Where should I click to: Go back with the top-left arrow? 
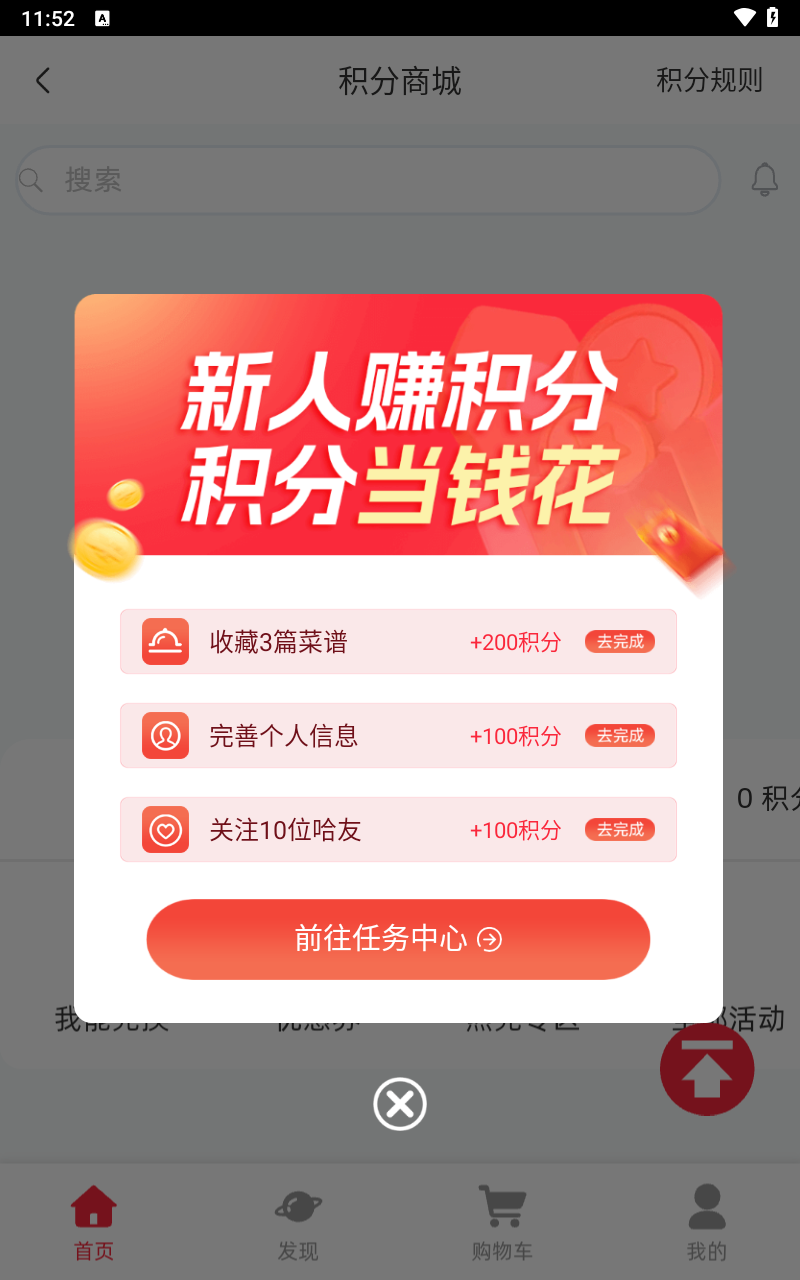42,81
